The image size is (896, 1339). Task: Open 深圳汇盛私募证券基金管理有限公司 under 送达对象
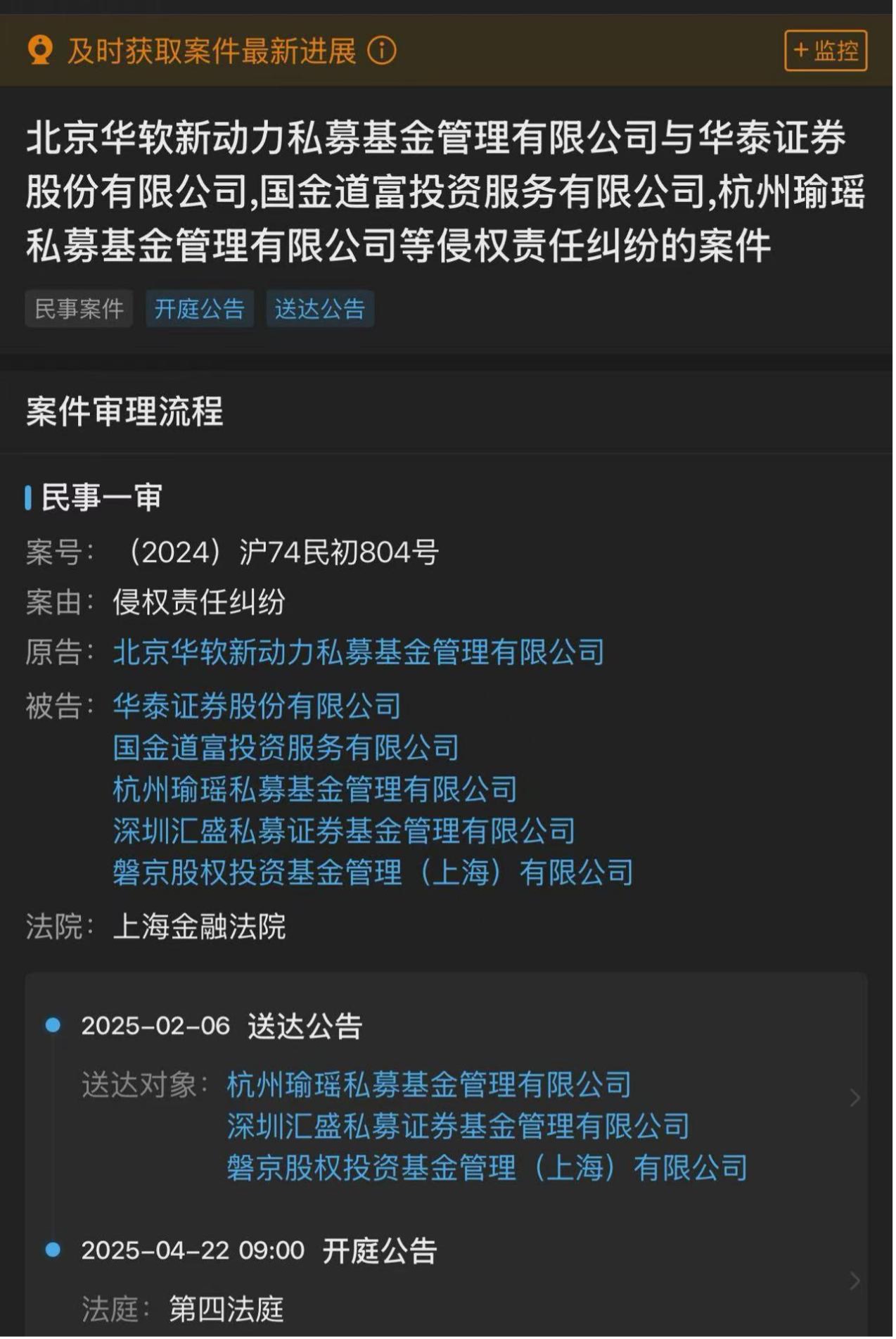click(458, 1126)
